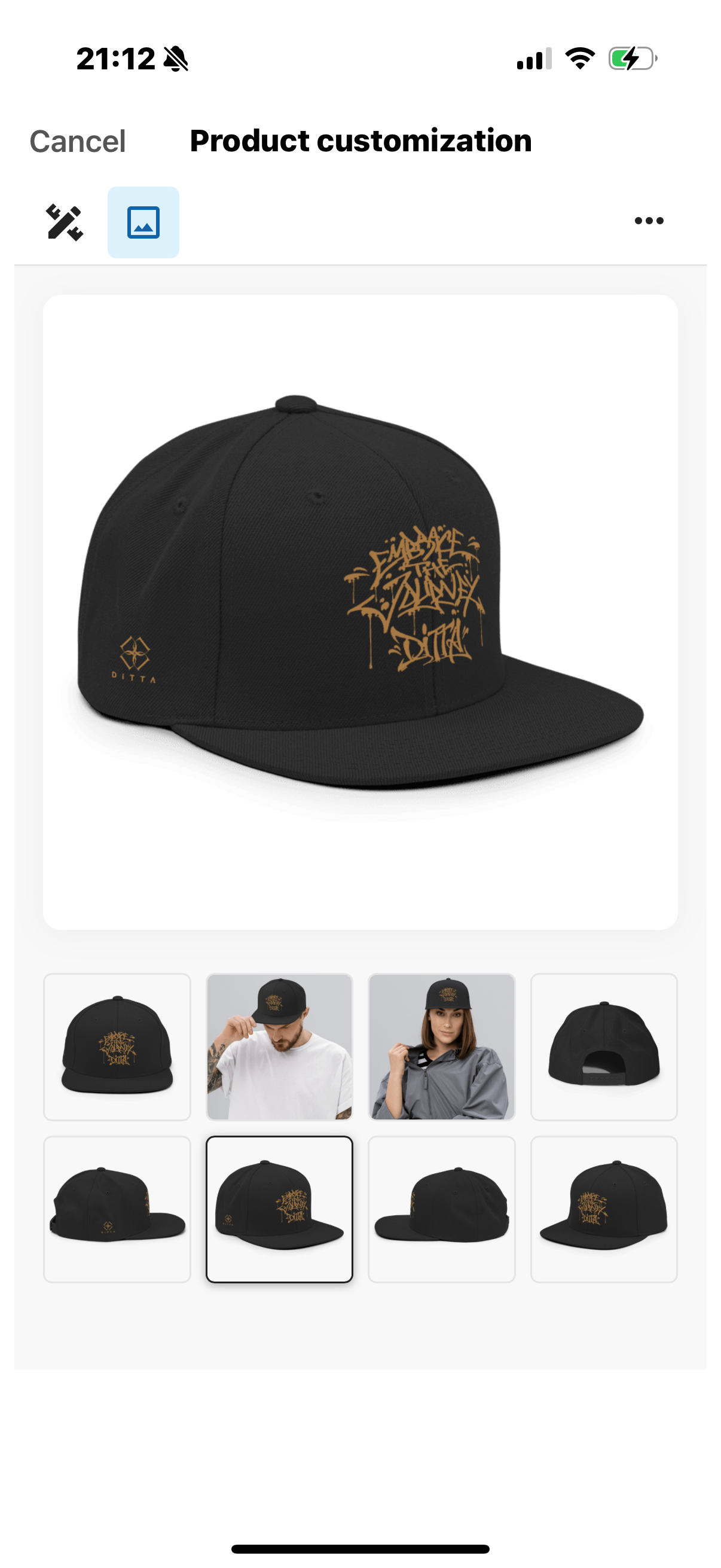The image size is (721, 1568).
Task: Choose the mockup with woman in jacket
Action: pyautogui.click(x=442, y=1047)
